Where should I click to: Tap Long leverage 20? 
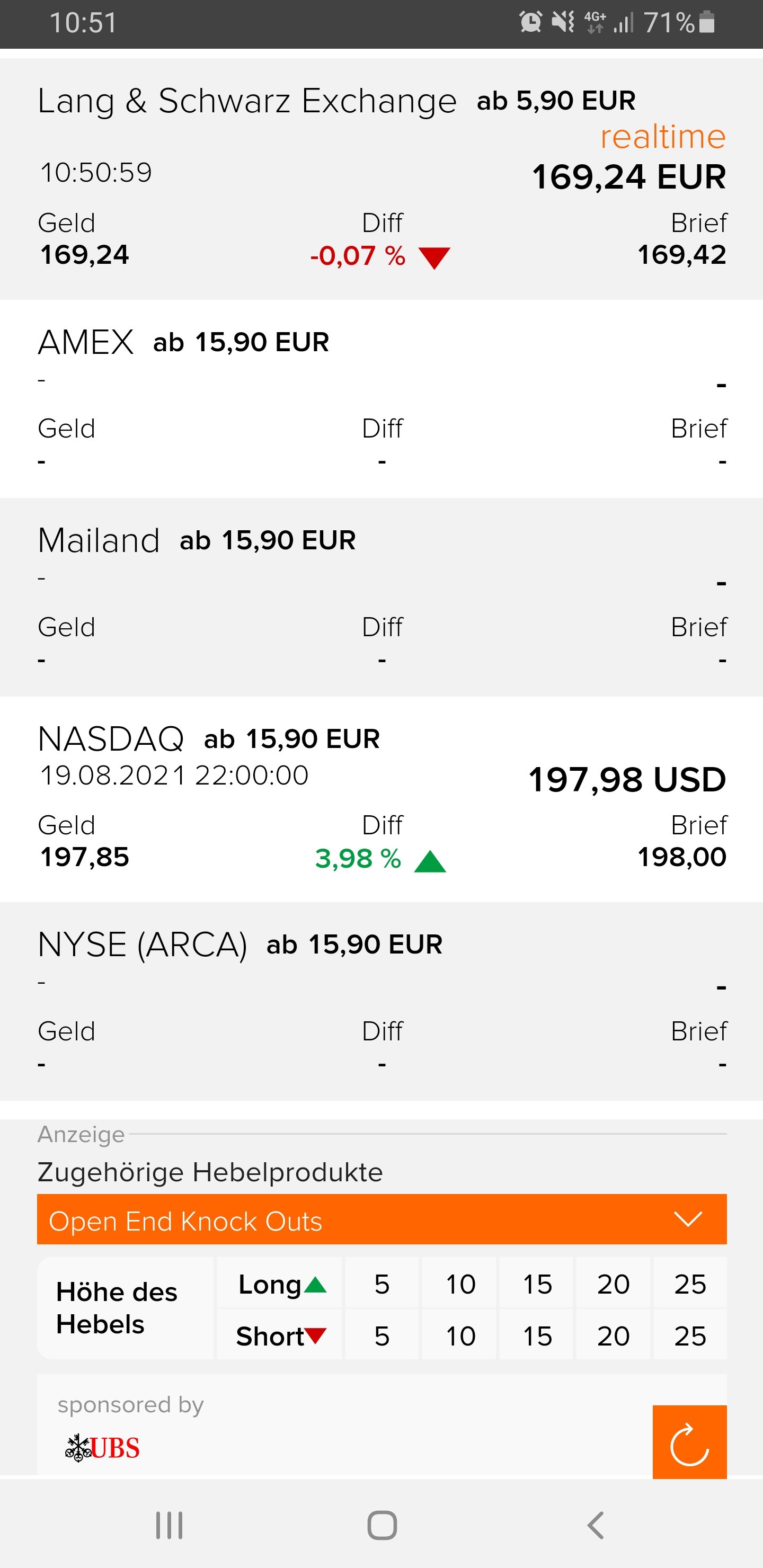613,1285
